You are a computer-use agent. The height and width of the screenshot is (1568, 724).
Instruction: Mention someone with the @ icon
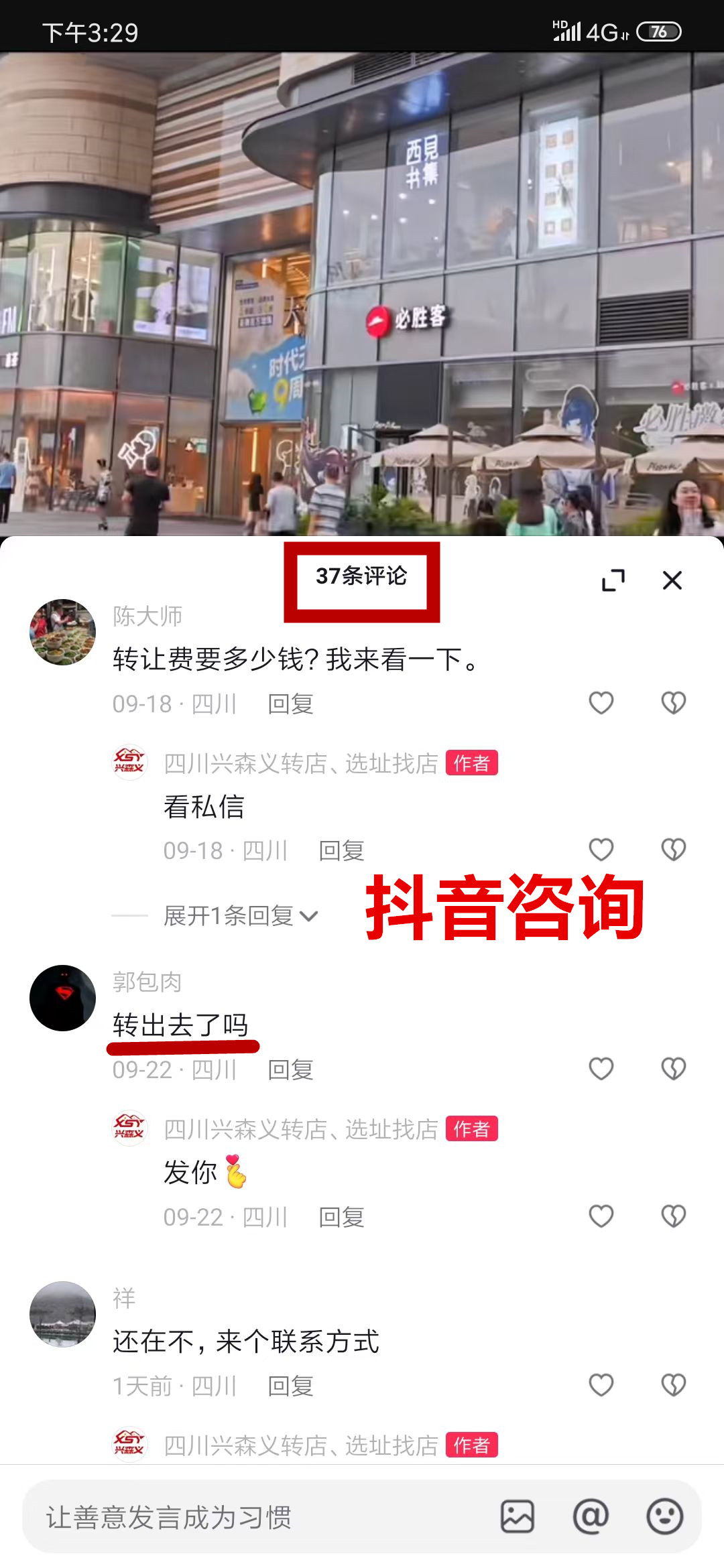pyautogui.click(x=591, y=1516)
